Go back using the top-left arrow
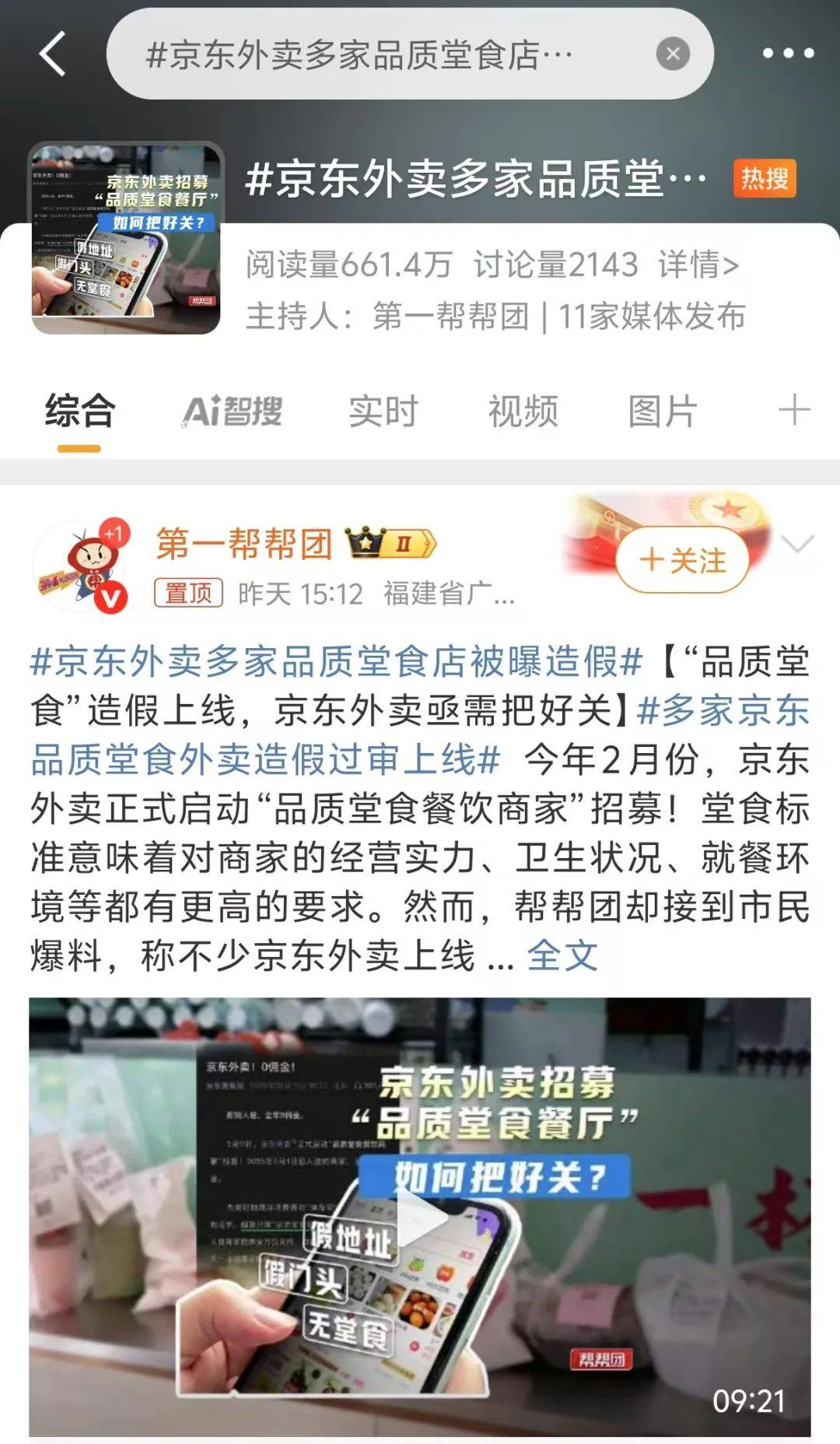Image resolution: width=840 pixels, height=1444 pixels. click(x=53, y=54)
